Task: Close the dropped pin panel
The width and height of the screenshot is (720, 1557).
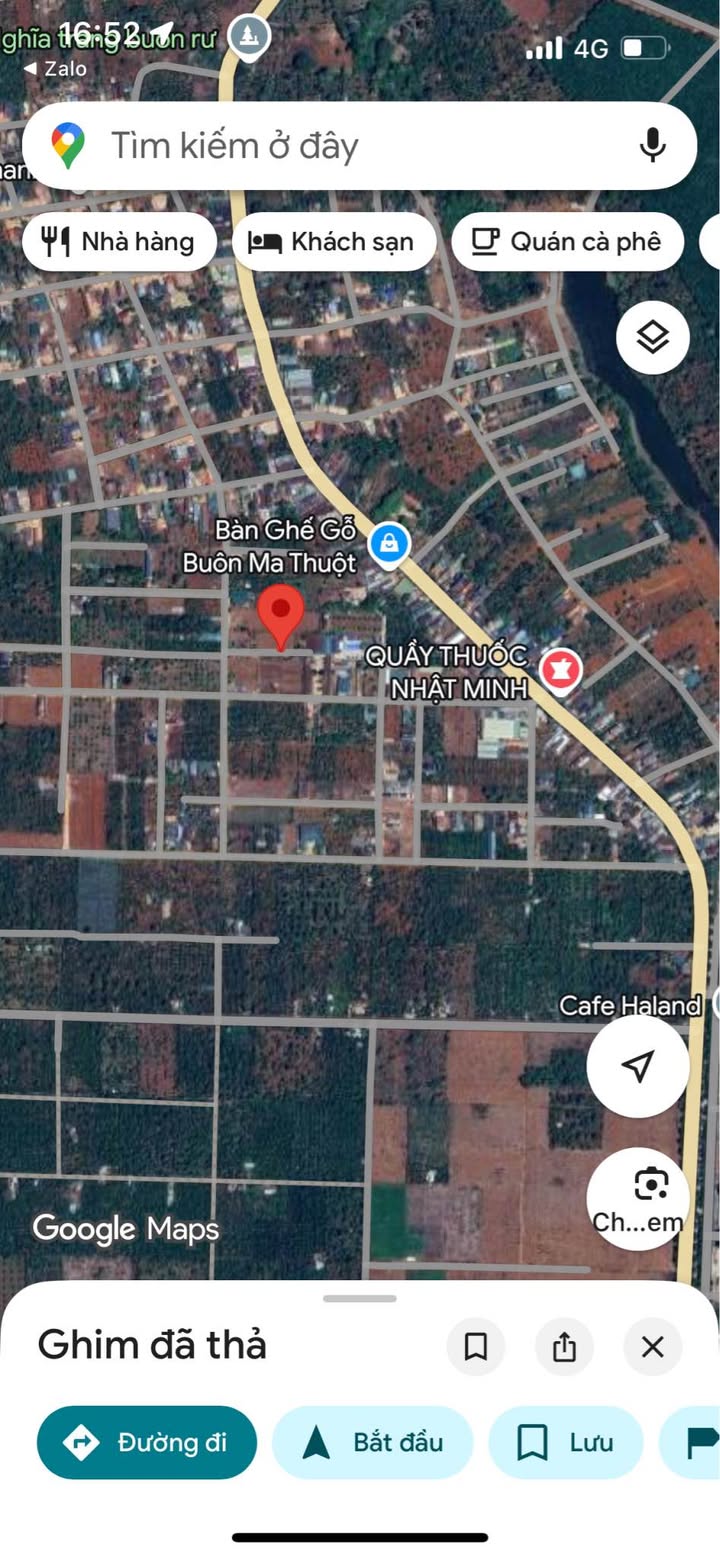Action: (652, 1347)
